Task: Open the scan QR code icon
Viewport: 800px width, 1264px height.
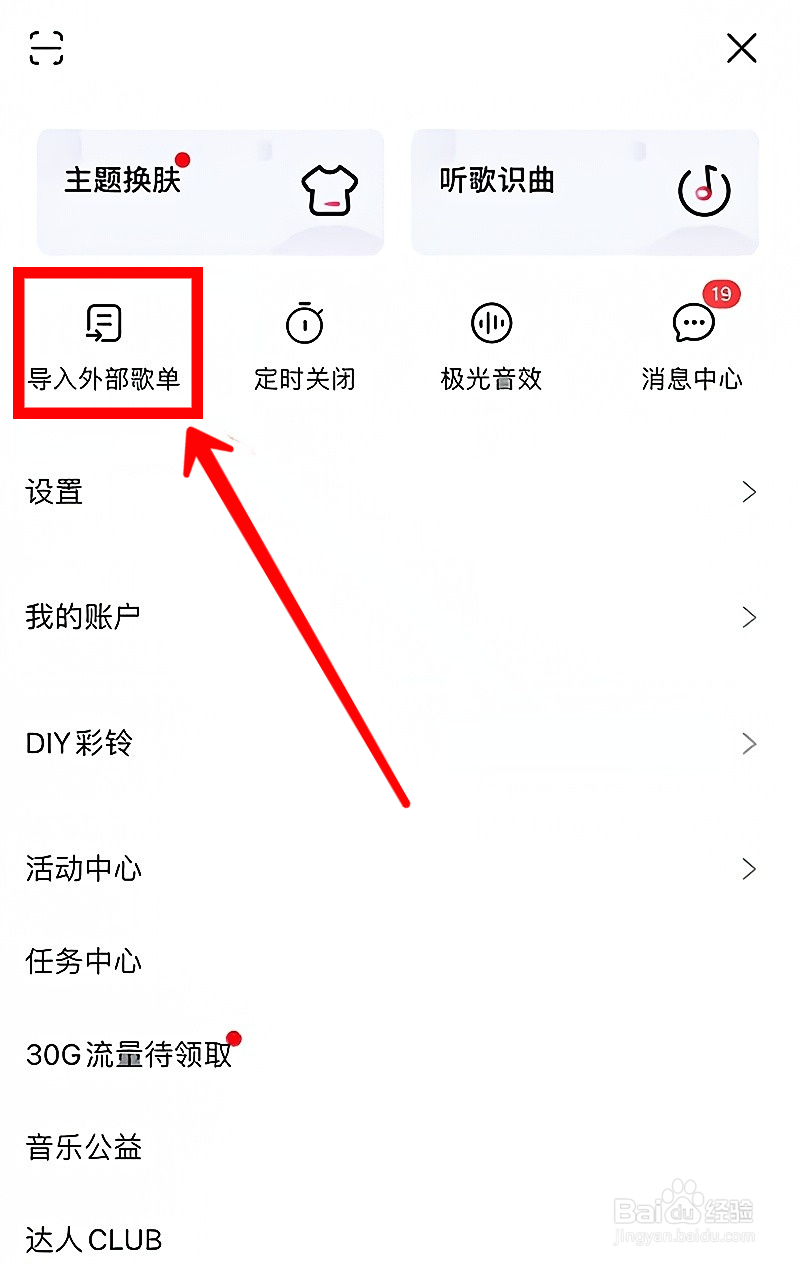Action: point(45,48)
